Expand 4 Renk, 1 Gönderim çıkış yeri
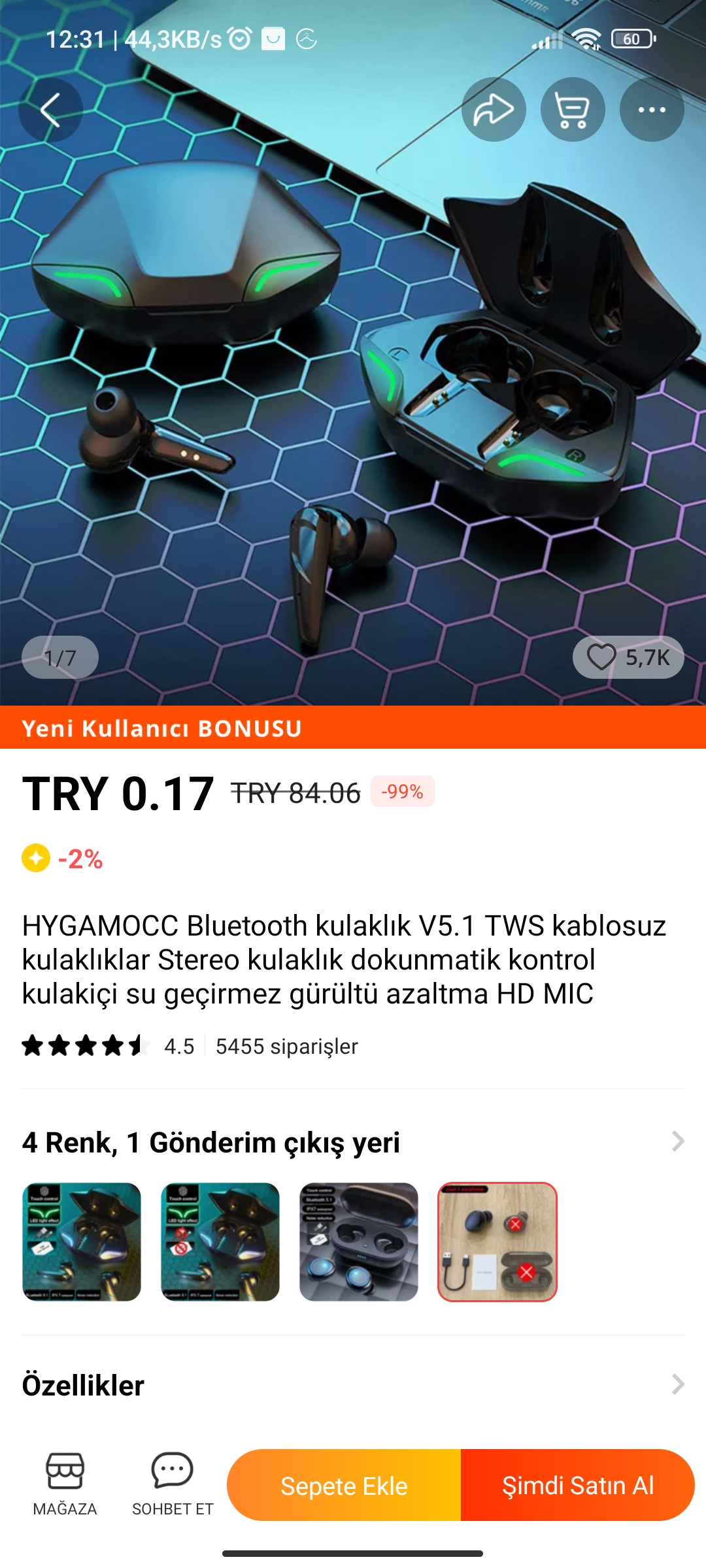This screenshot has height=1568, width=706. click(677, 1142)
